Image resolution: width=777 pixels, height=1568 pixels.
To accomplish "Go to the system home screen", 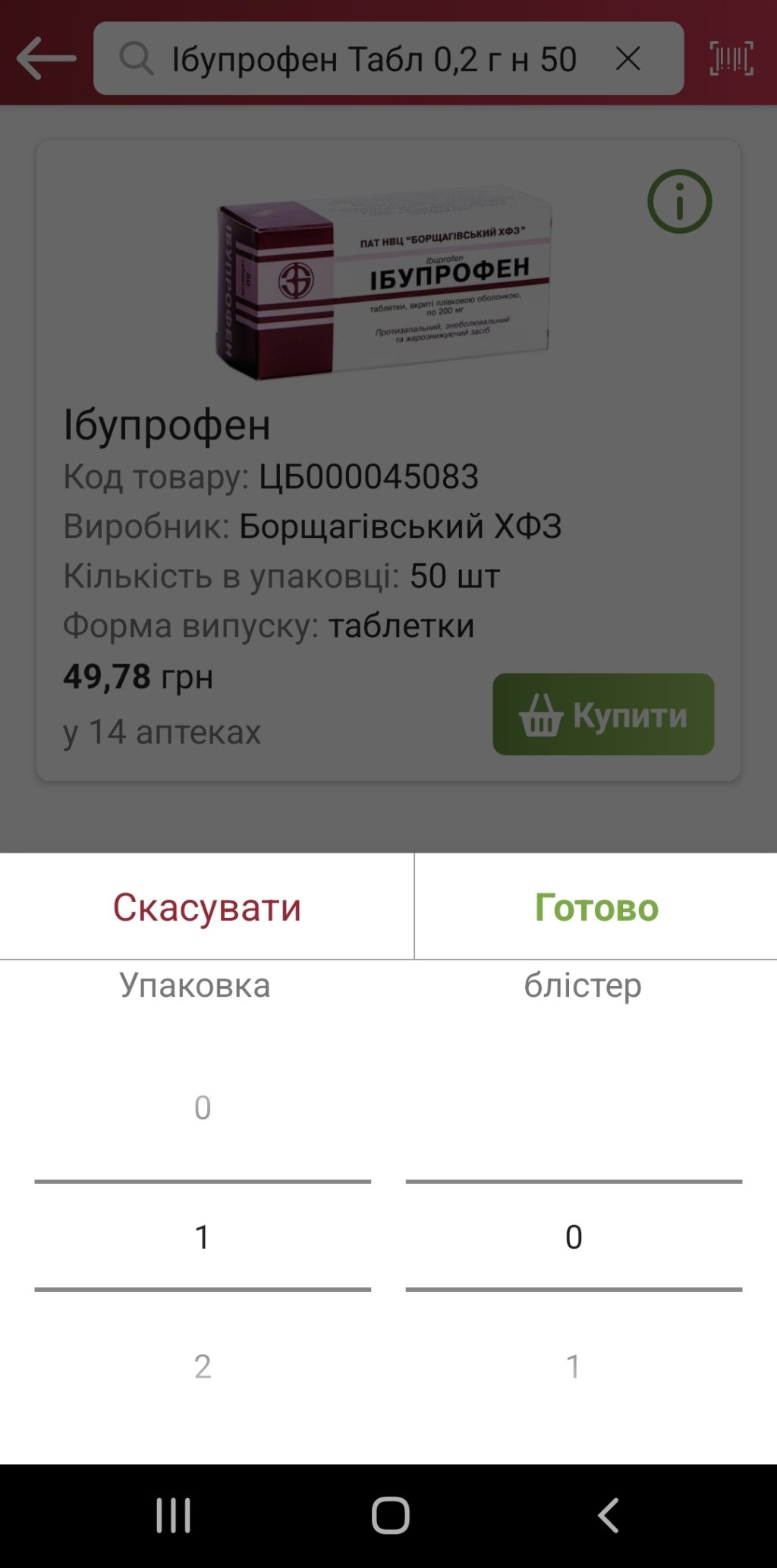I will [x=390, y=1516].
